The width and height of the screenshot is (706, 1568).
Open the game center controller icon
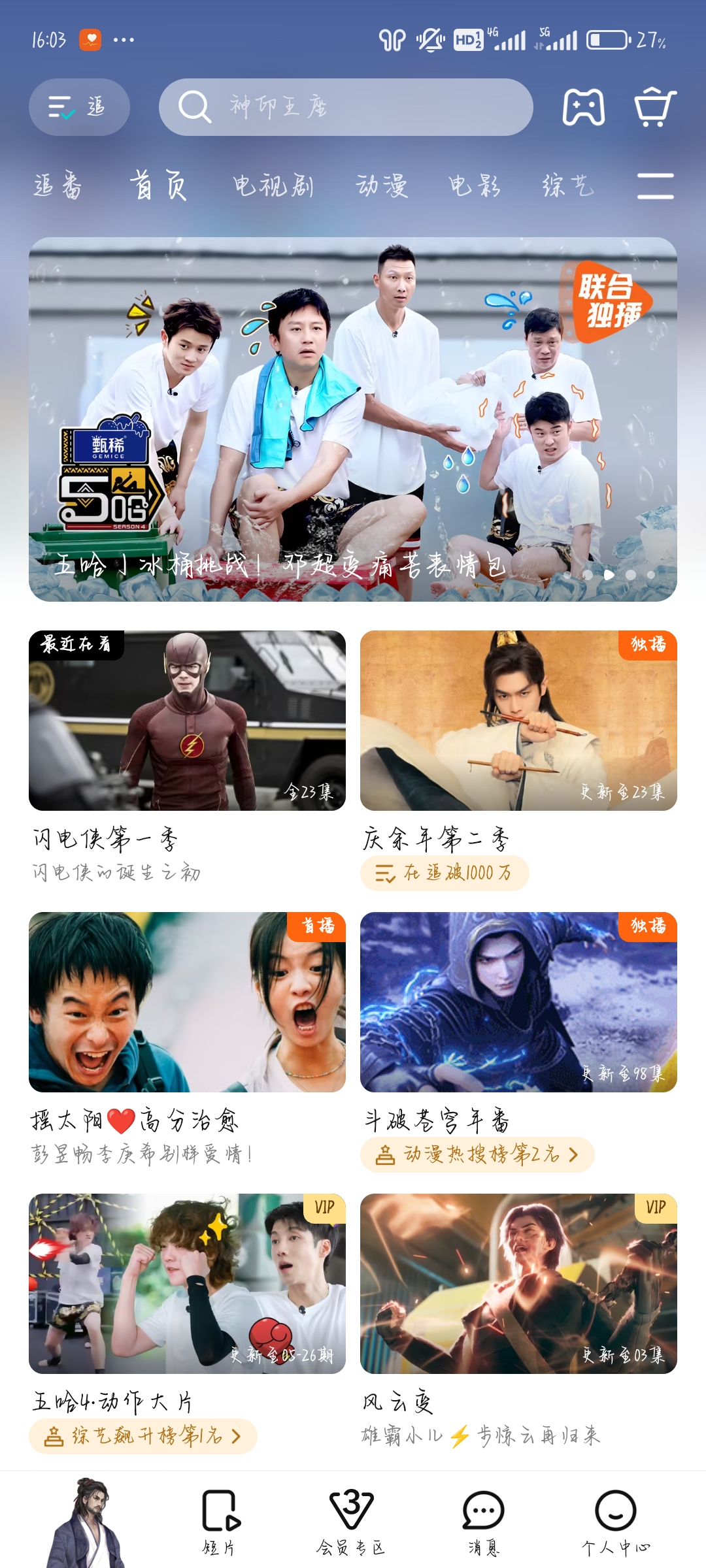(x=583, y=107)
